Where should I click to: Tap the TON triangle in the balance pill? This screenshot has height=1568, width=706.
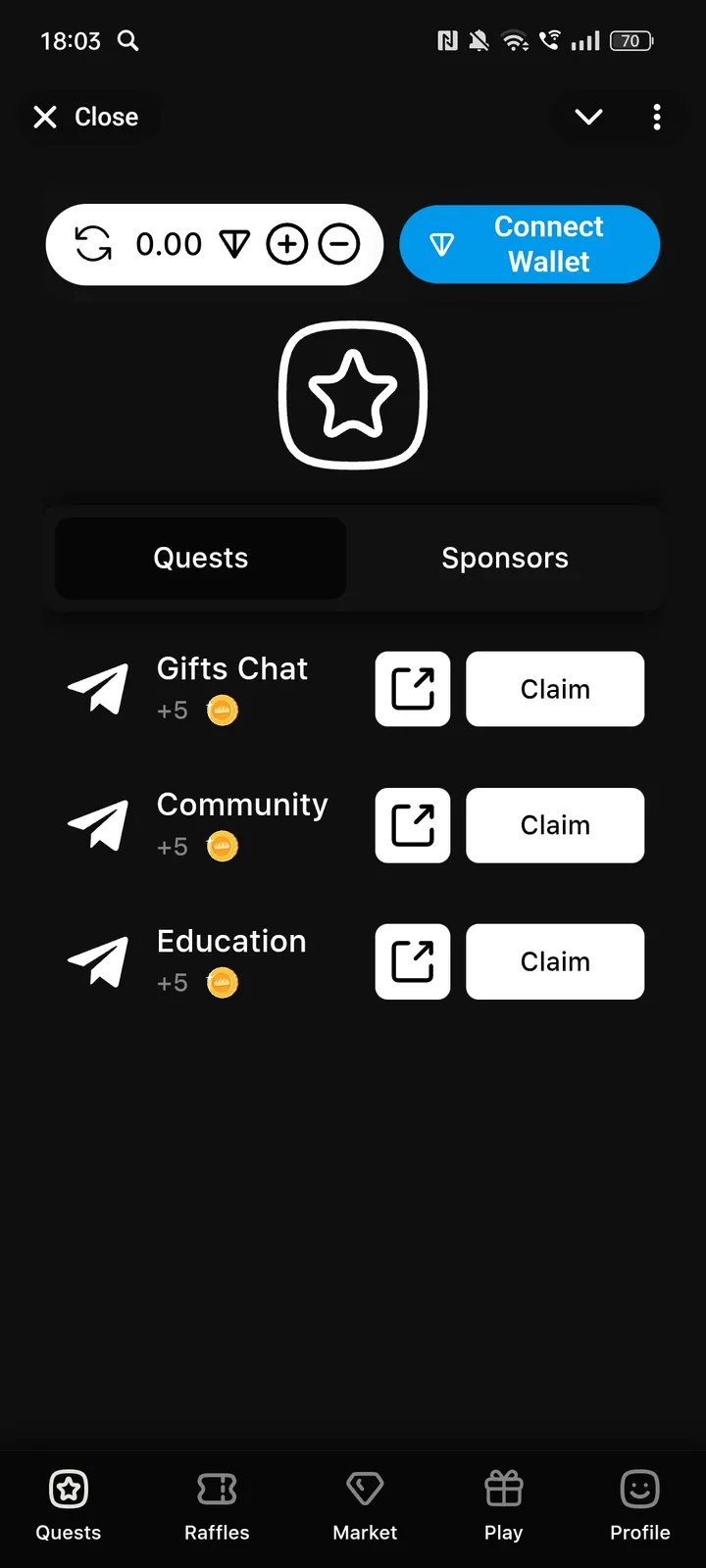(234, 244)
